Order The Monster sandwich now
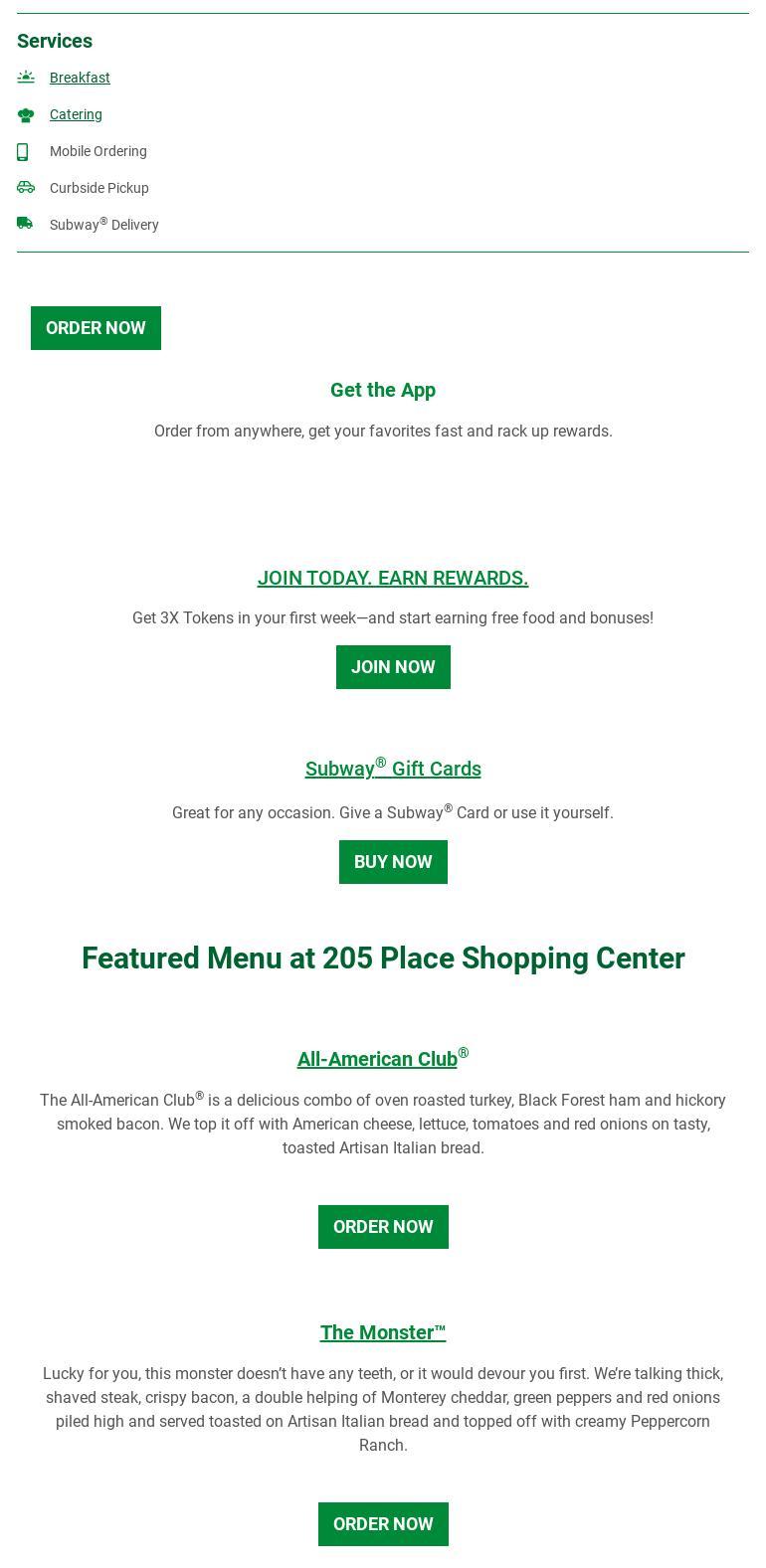This screenshot has width=766, height=1568. coord(382,1524)
